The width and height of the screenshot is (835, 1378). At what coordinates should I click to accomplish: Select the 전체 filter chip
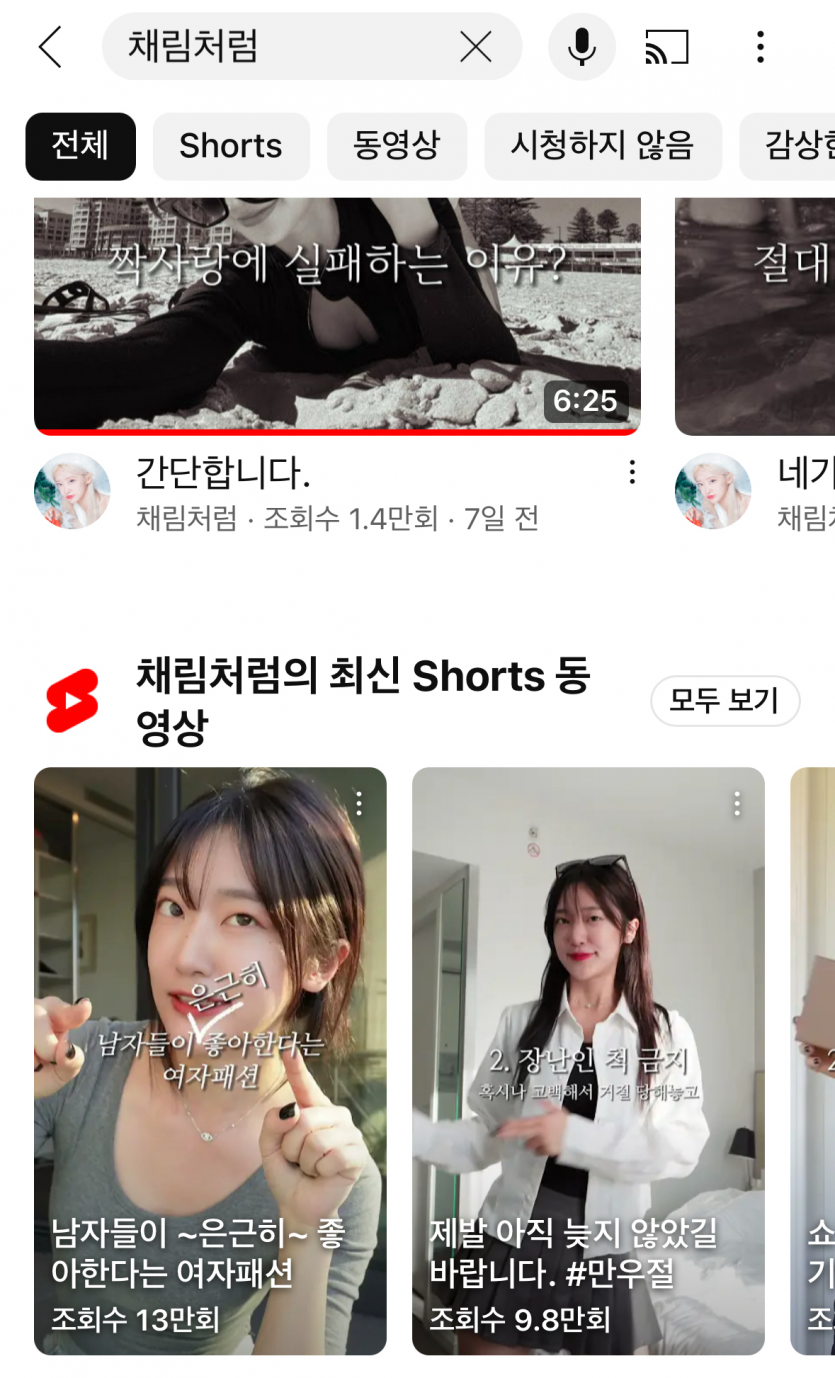tap(80, 146)
